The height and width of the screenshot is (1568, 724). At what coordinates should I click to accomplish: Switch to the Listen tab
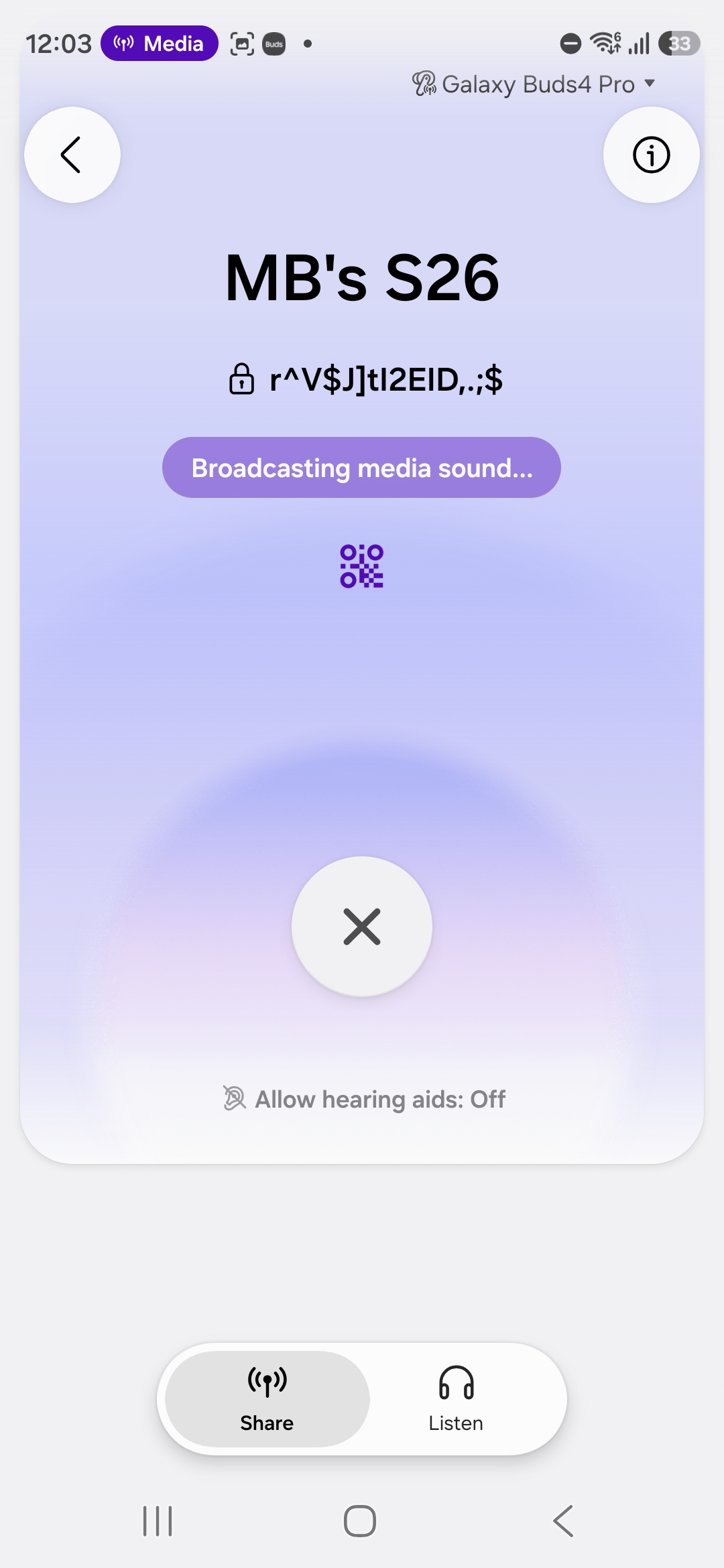tap(456, 1399)
